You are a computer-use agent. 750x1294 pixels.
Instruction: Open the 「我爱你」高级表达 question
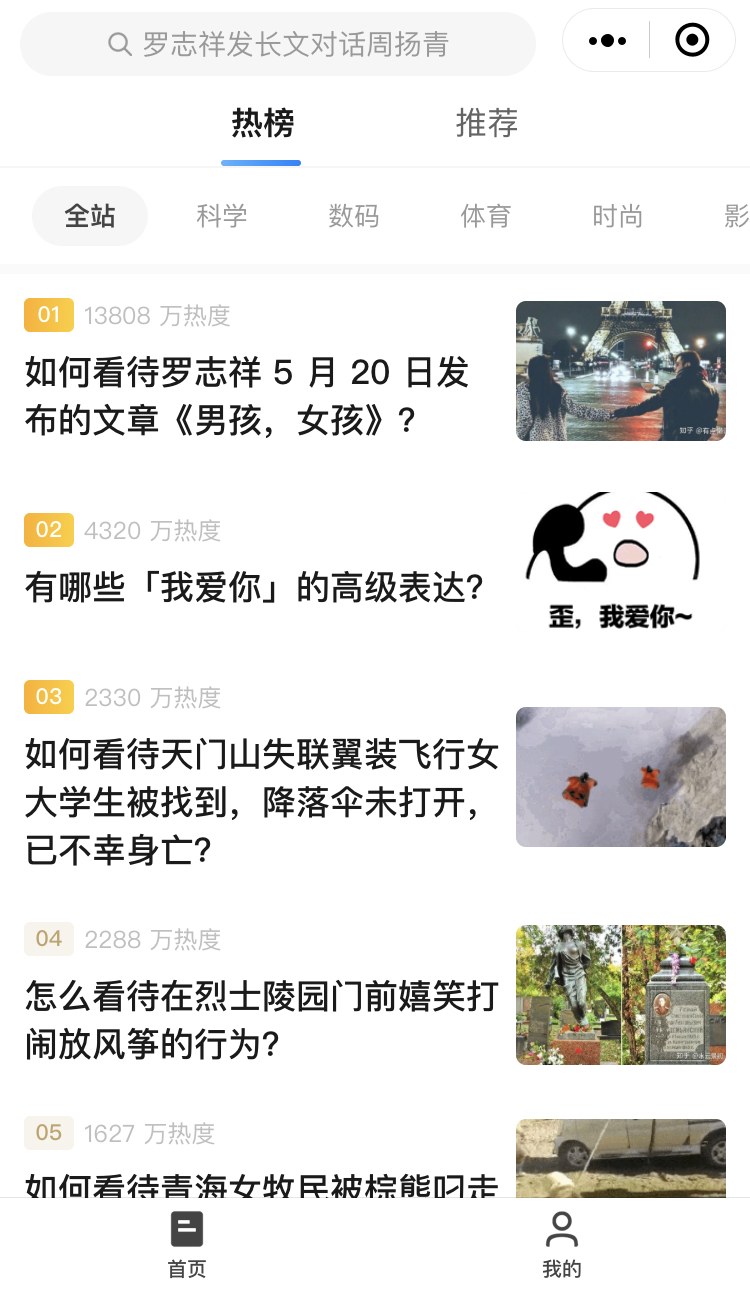pyautogui.click(x=250, y=589)
